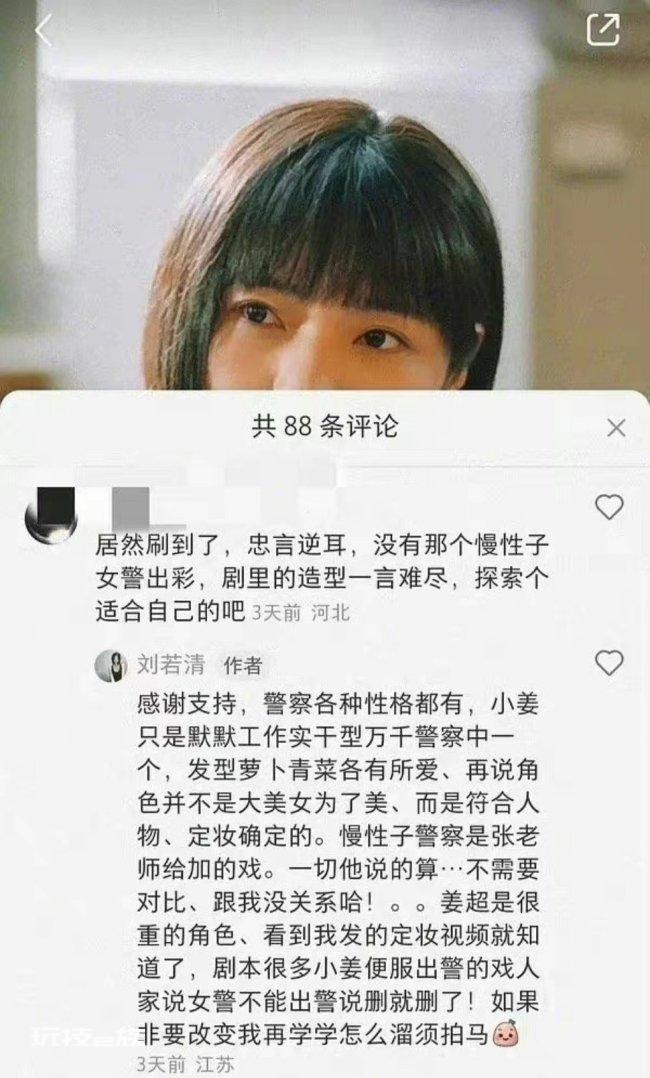The height and width of the screenshot is (1078, 650).
Task: Close the 88 comments panel
Action: pos(616,428)
